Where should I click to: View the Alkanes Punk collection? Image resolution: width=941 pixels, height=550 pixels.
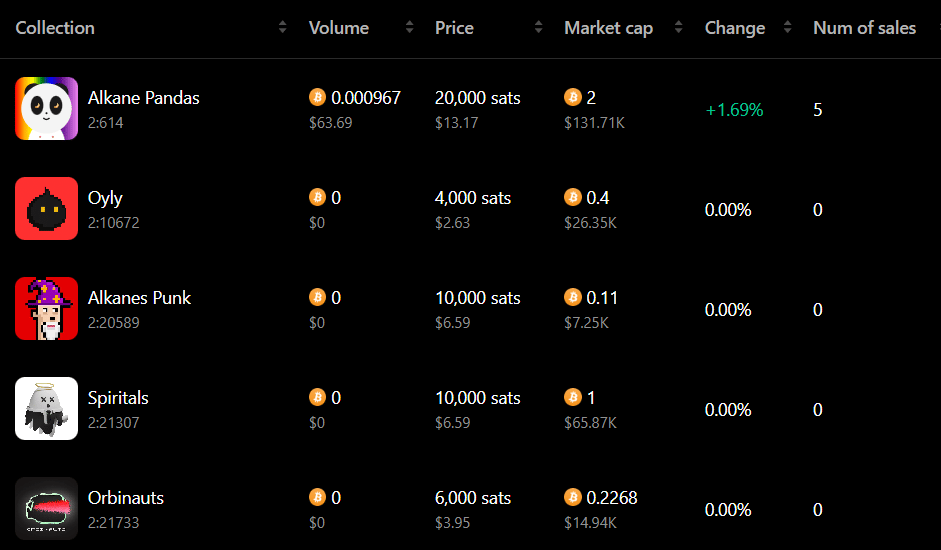point(139,298)
